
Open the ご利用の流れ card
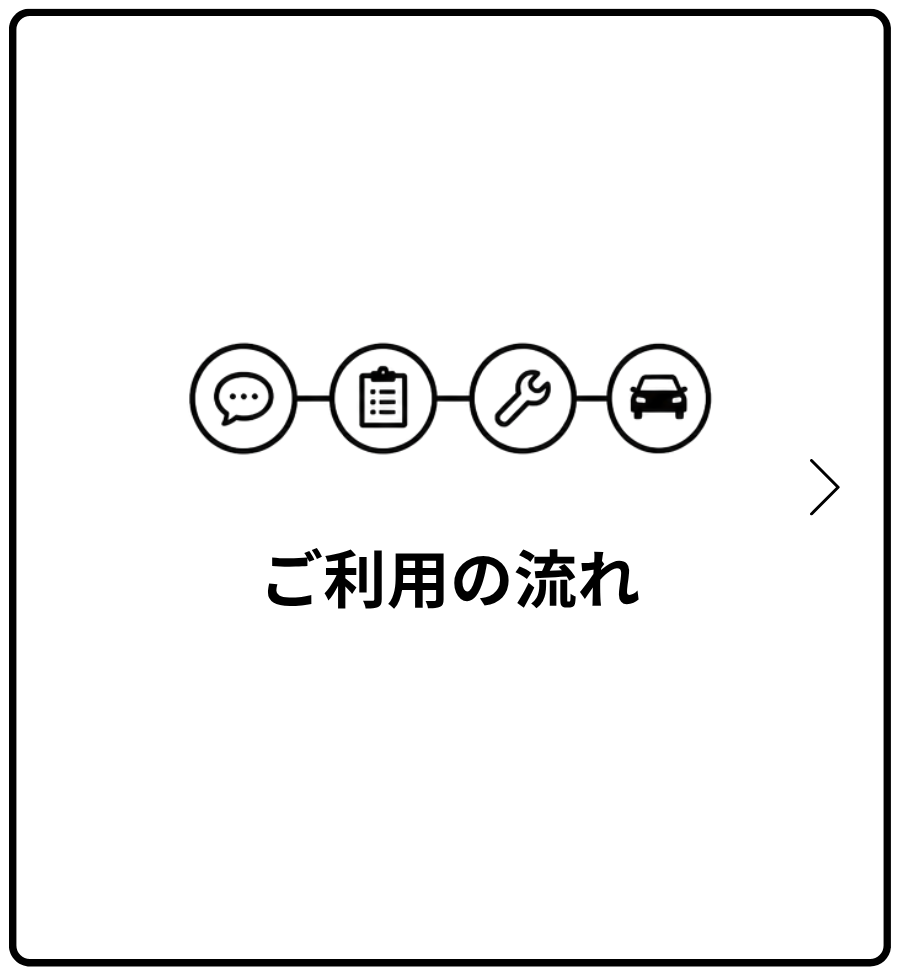tap(450, 488)
